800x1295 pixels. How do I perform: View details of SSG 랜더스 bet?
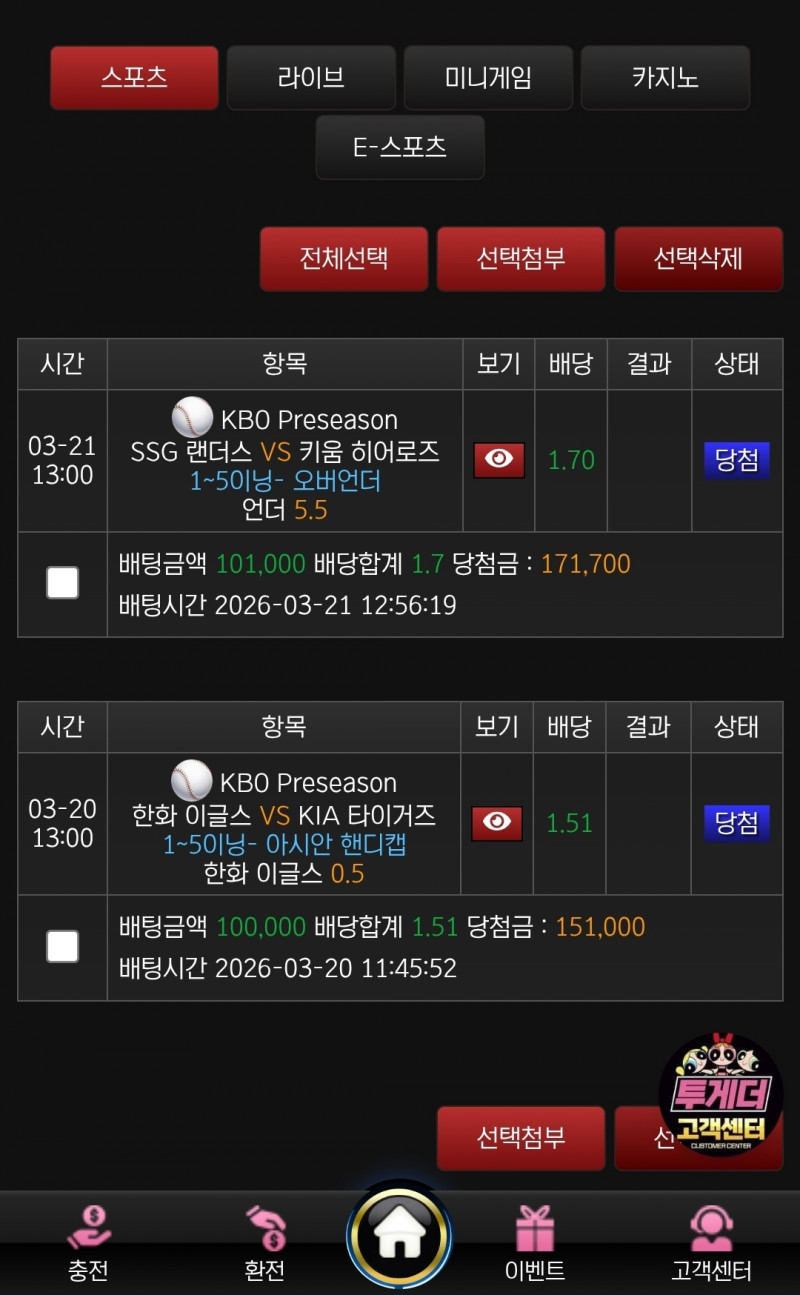pos(499,460)
